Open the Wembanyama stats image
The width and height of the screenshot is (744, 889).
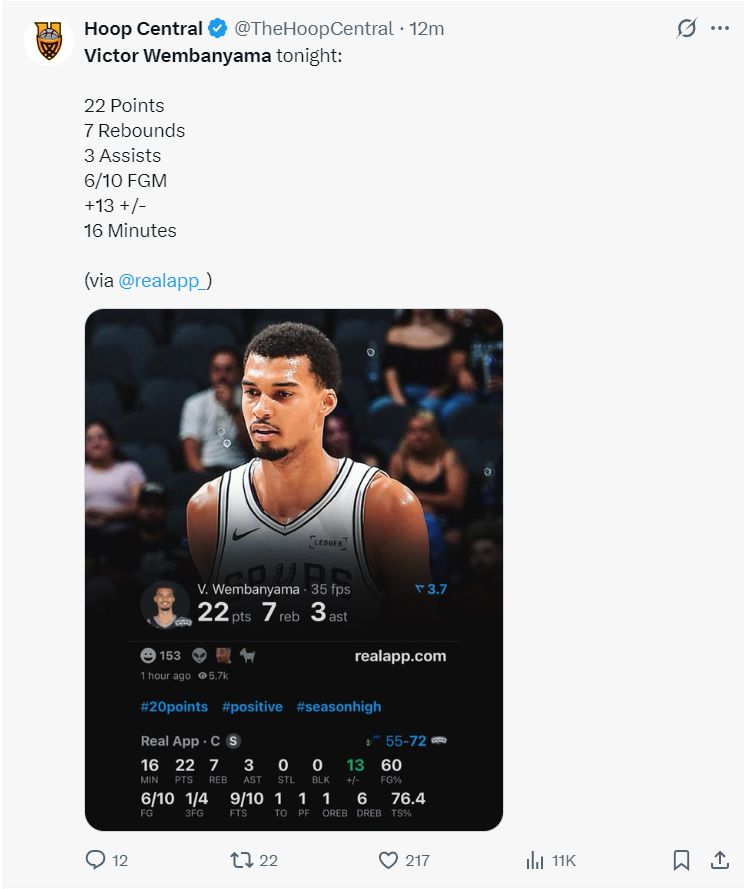tap(293, 570)
